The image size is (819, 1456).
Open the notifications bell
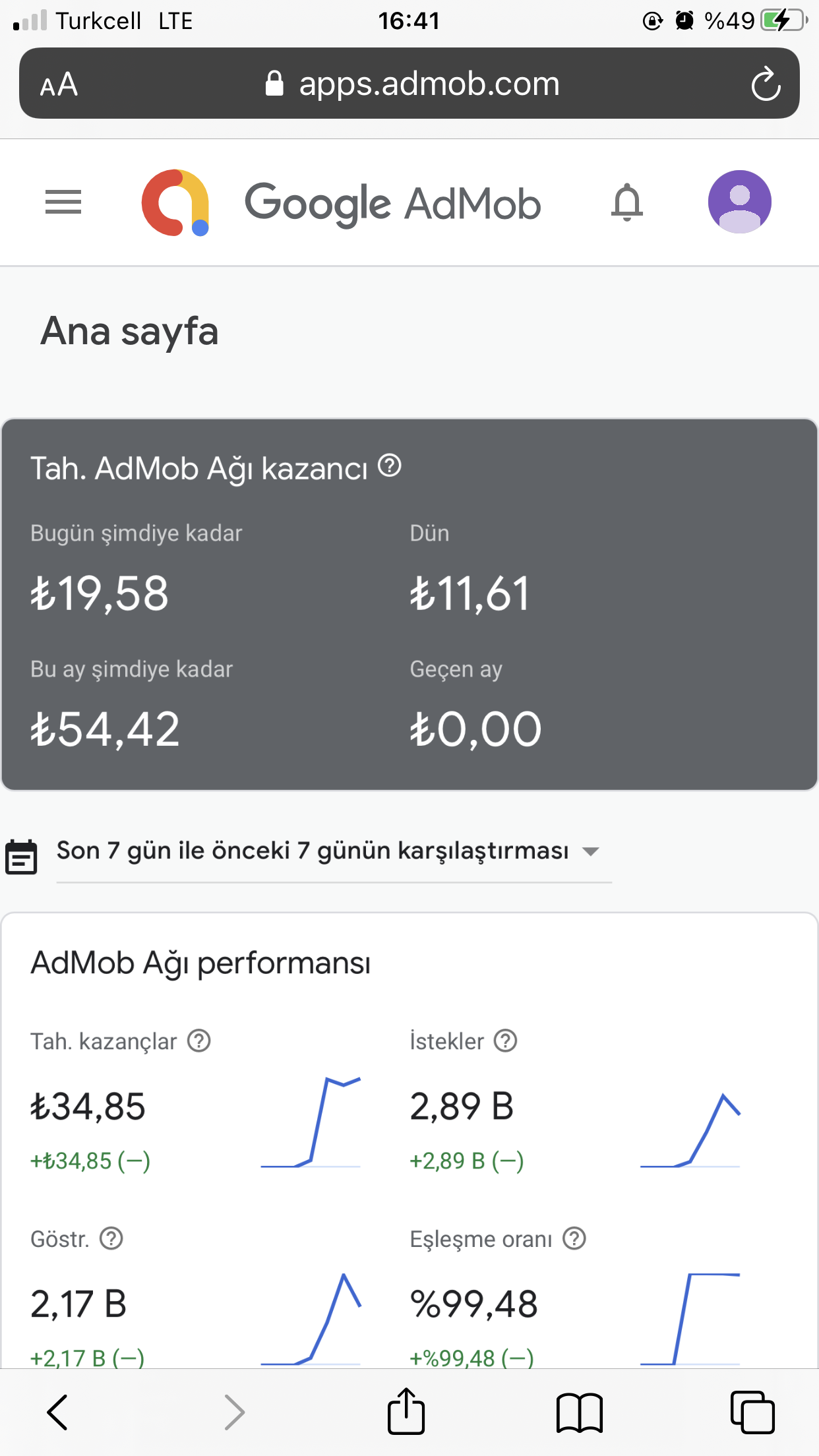[x=627, y=202]
